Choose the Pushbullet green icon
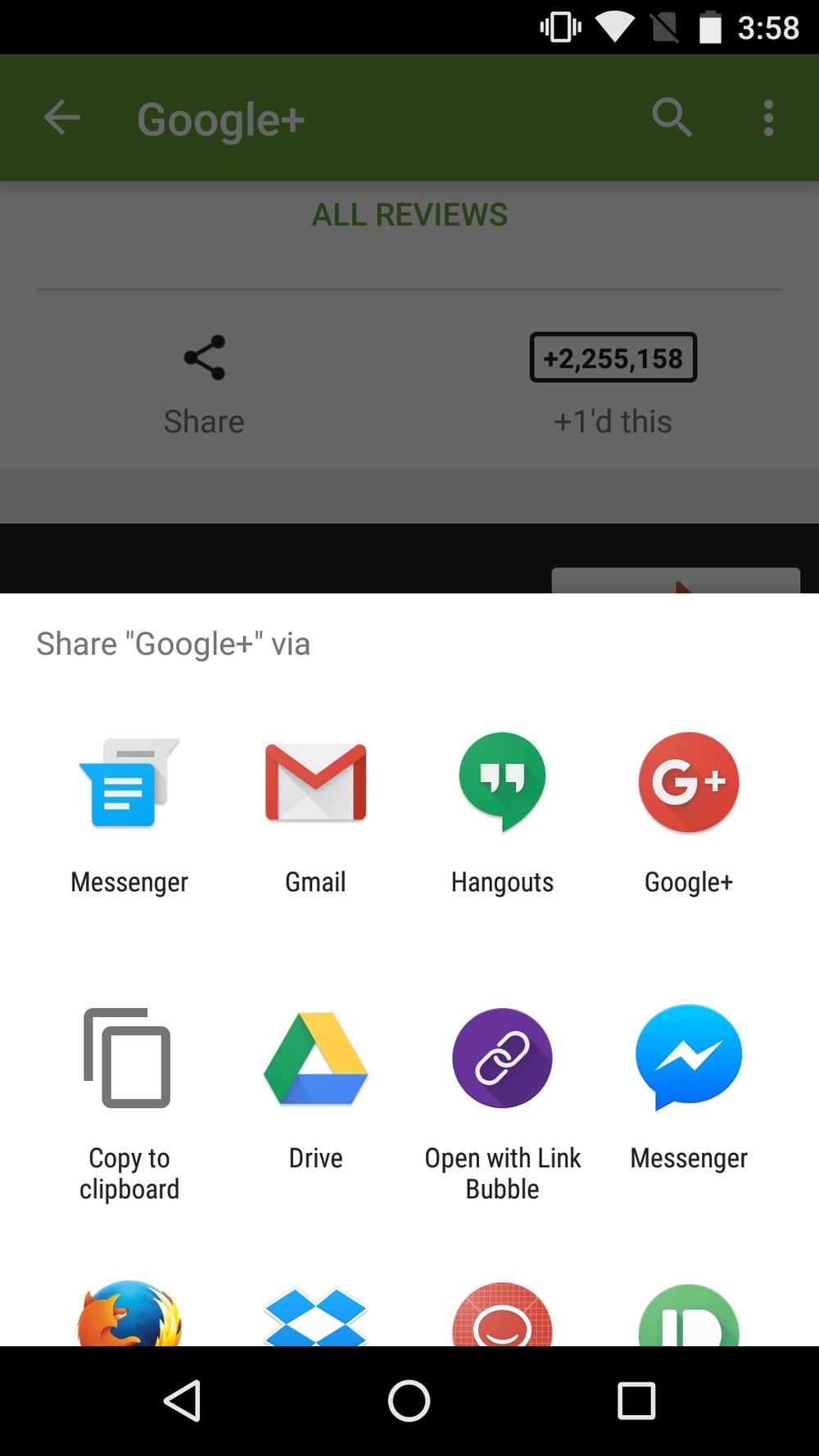 click(689, 1315)
